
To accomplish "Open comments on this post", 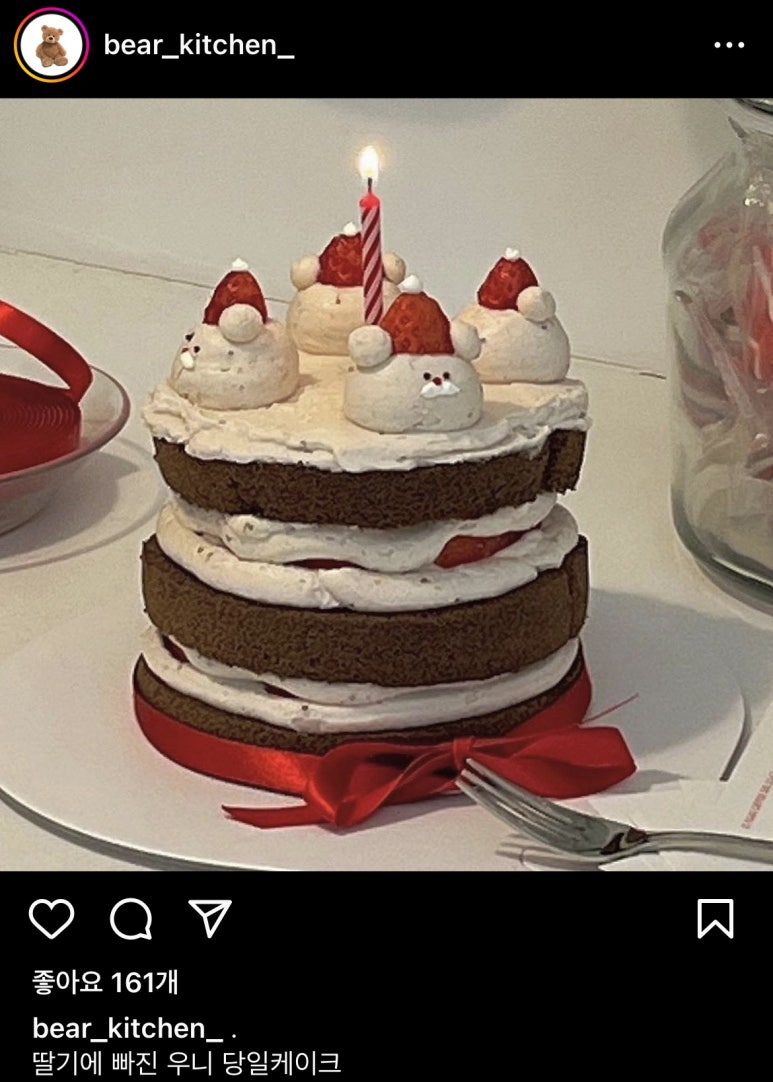I will (x=131, y=918).
